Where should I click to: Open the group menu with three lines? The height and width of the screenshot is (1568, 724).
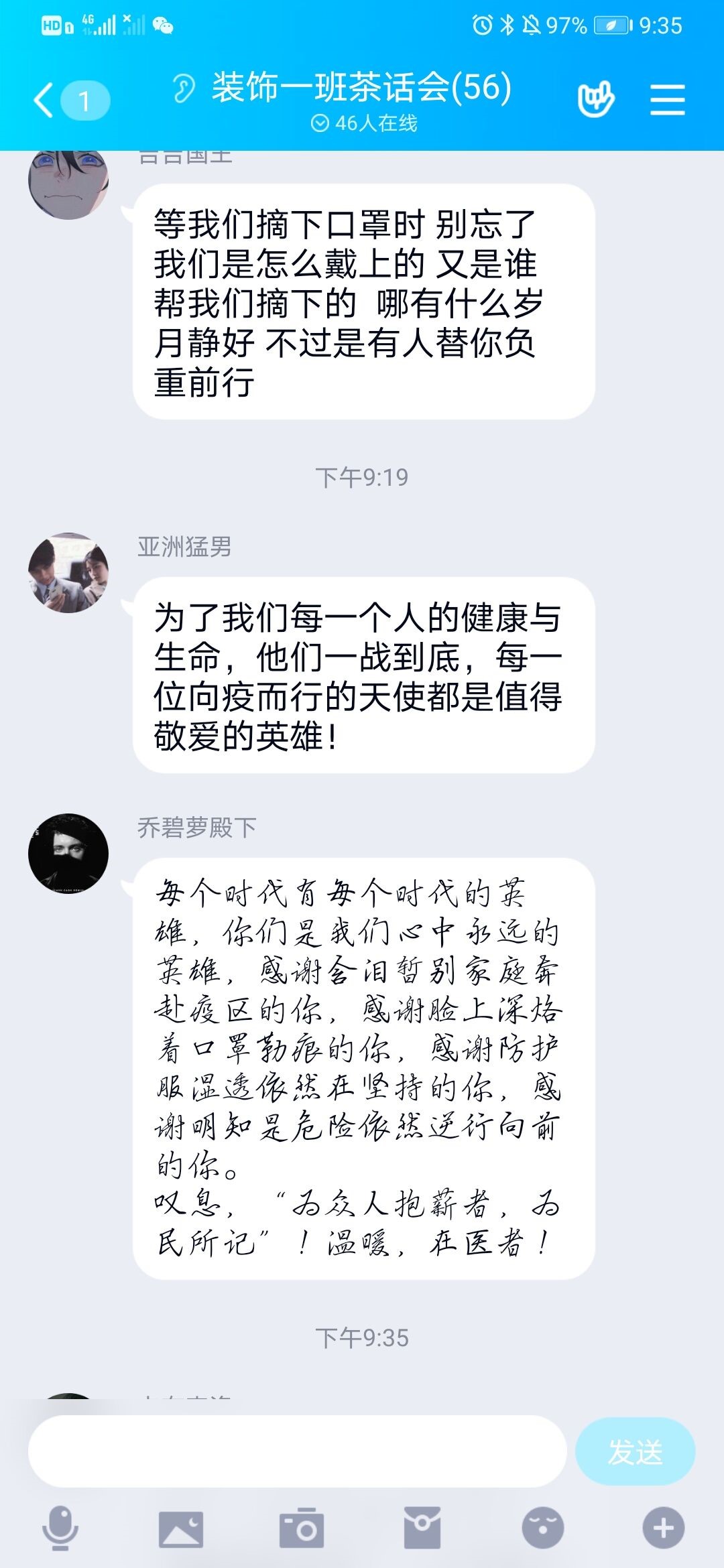667,101
